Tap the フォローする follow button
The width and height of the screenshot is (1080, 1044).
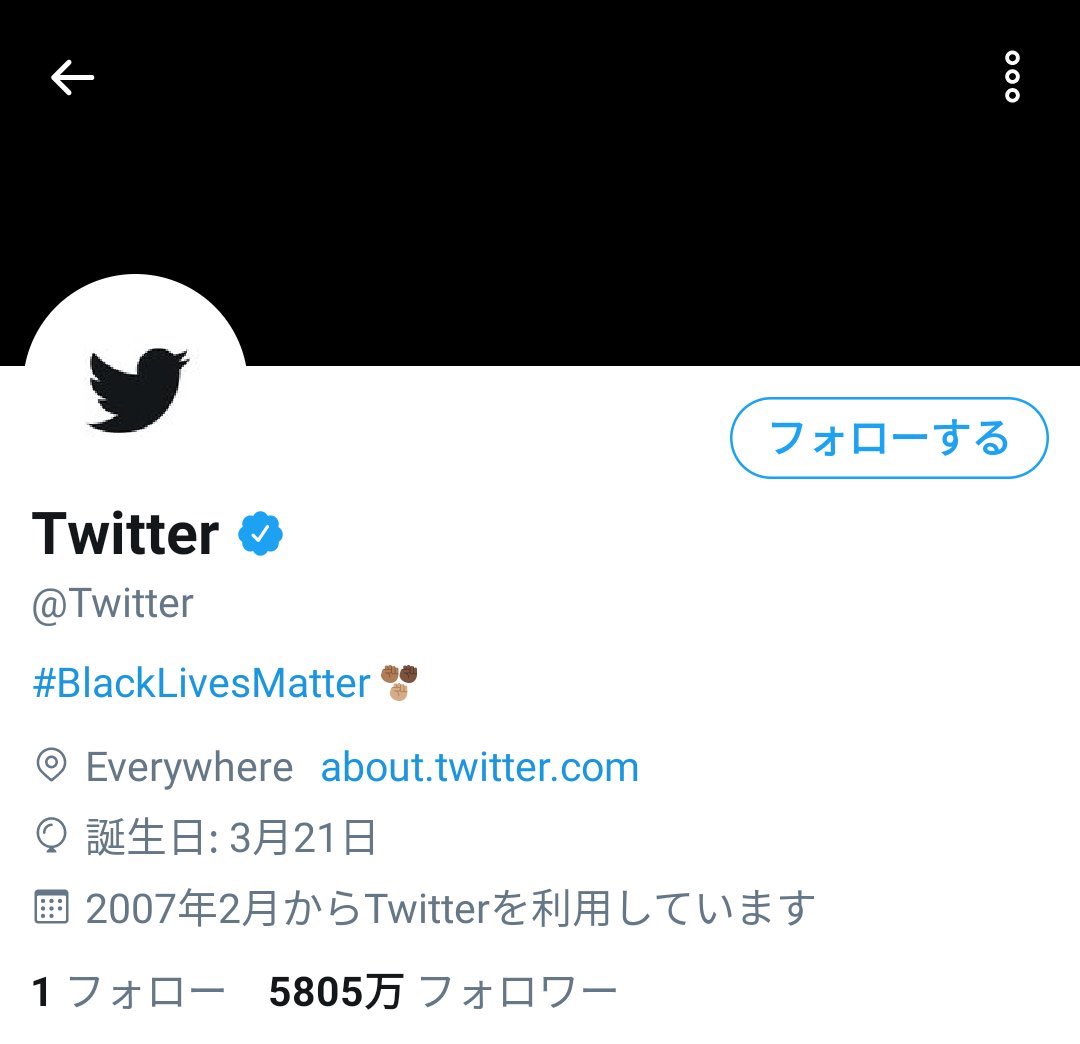click(x=889, y=438)
